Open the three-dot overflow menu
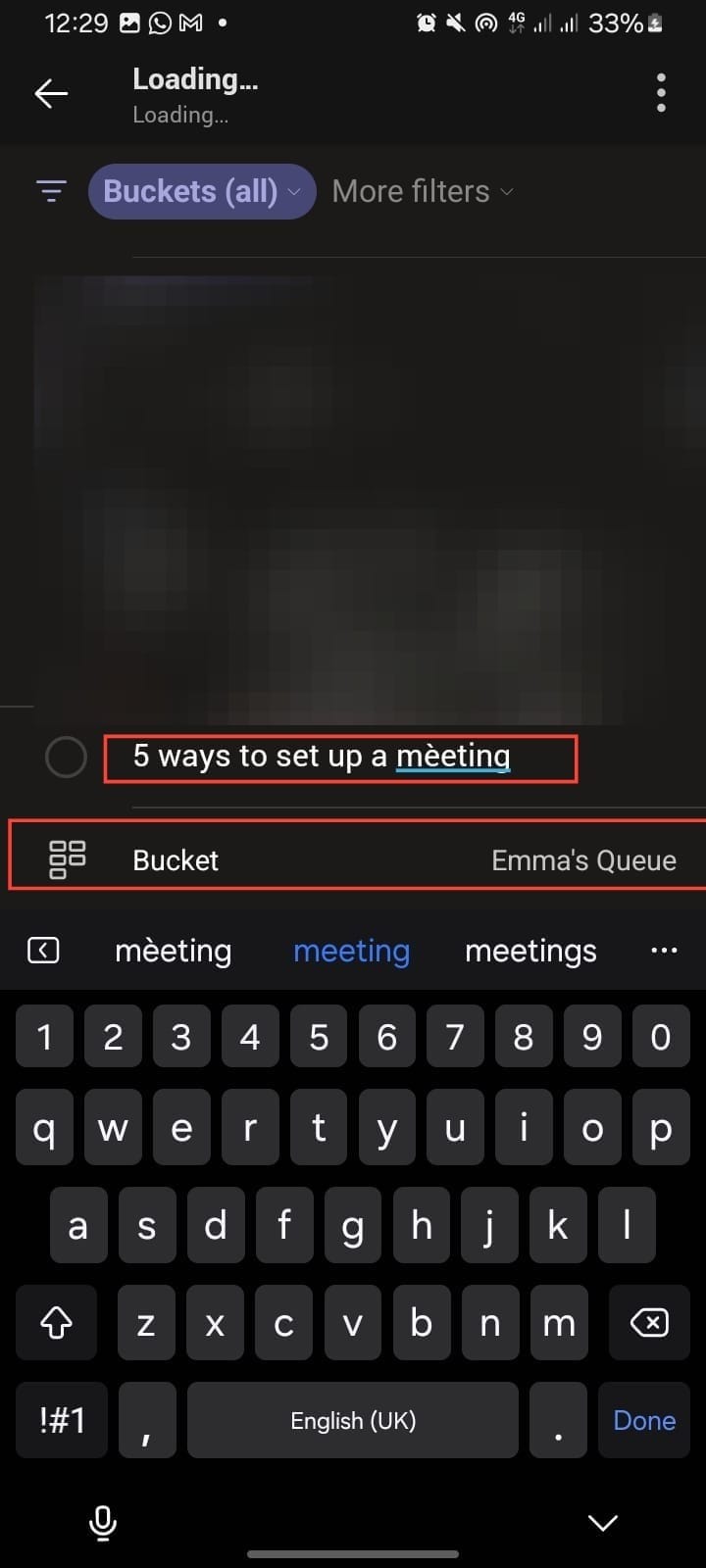The image size is (706, 1568). click(x=661, y=93)
